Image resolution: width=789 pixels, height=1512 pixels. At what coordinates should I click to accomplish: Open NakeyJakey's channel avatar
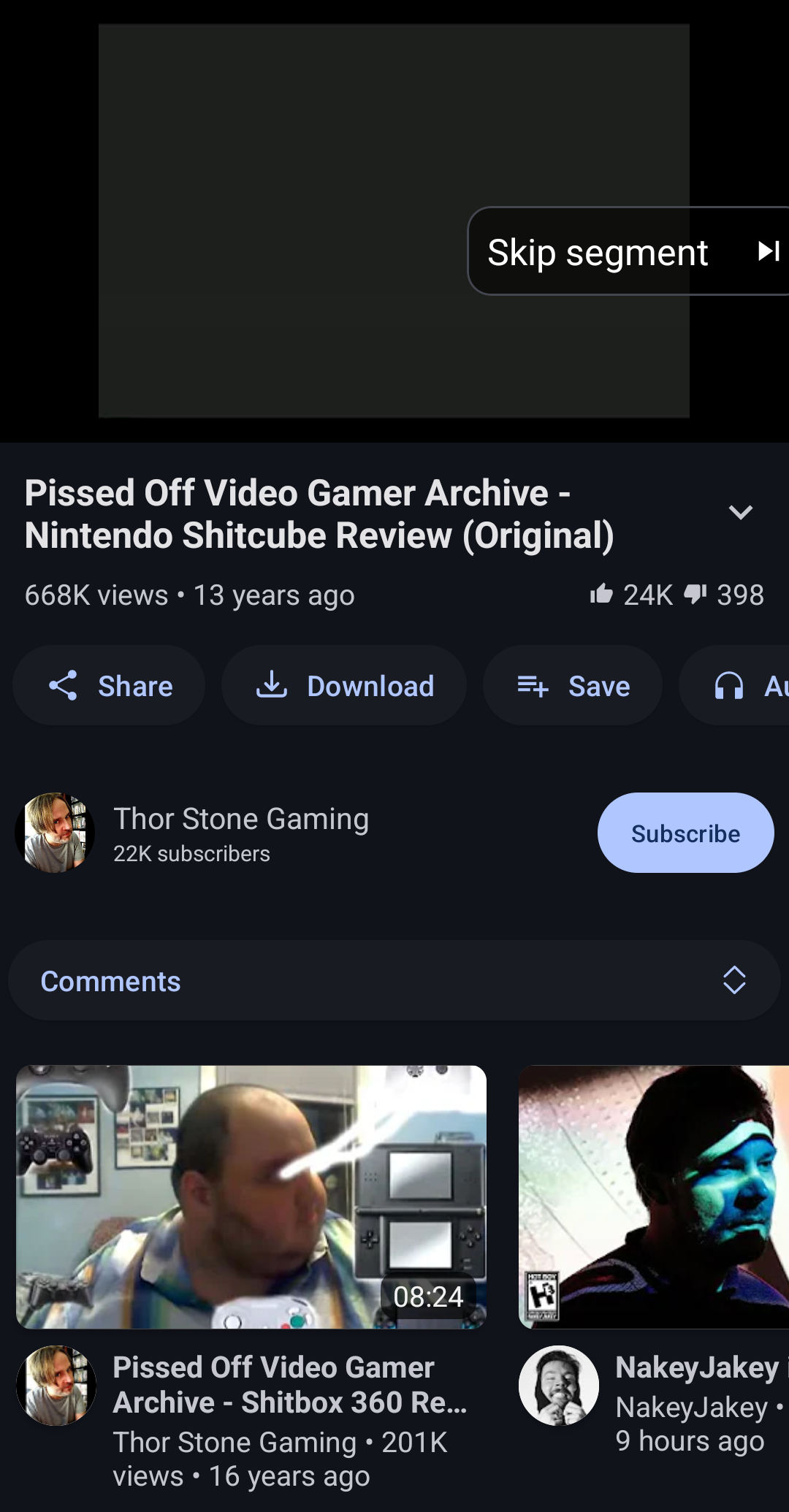(559, 1386)
